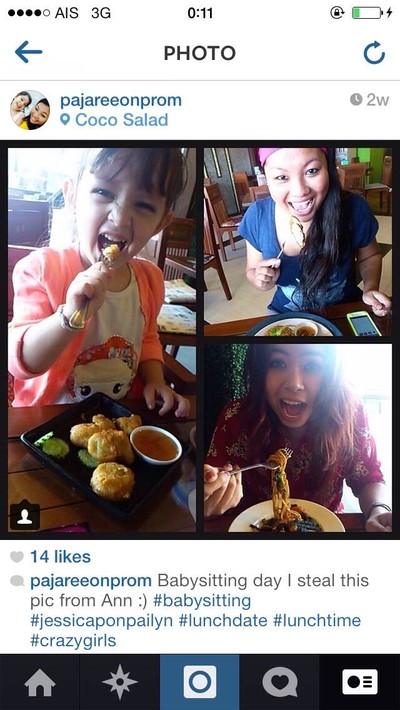The image size is (400, 710).
Task: Open the posted photo collage
Action: click(x=200, y=340)
